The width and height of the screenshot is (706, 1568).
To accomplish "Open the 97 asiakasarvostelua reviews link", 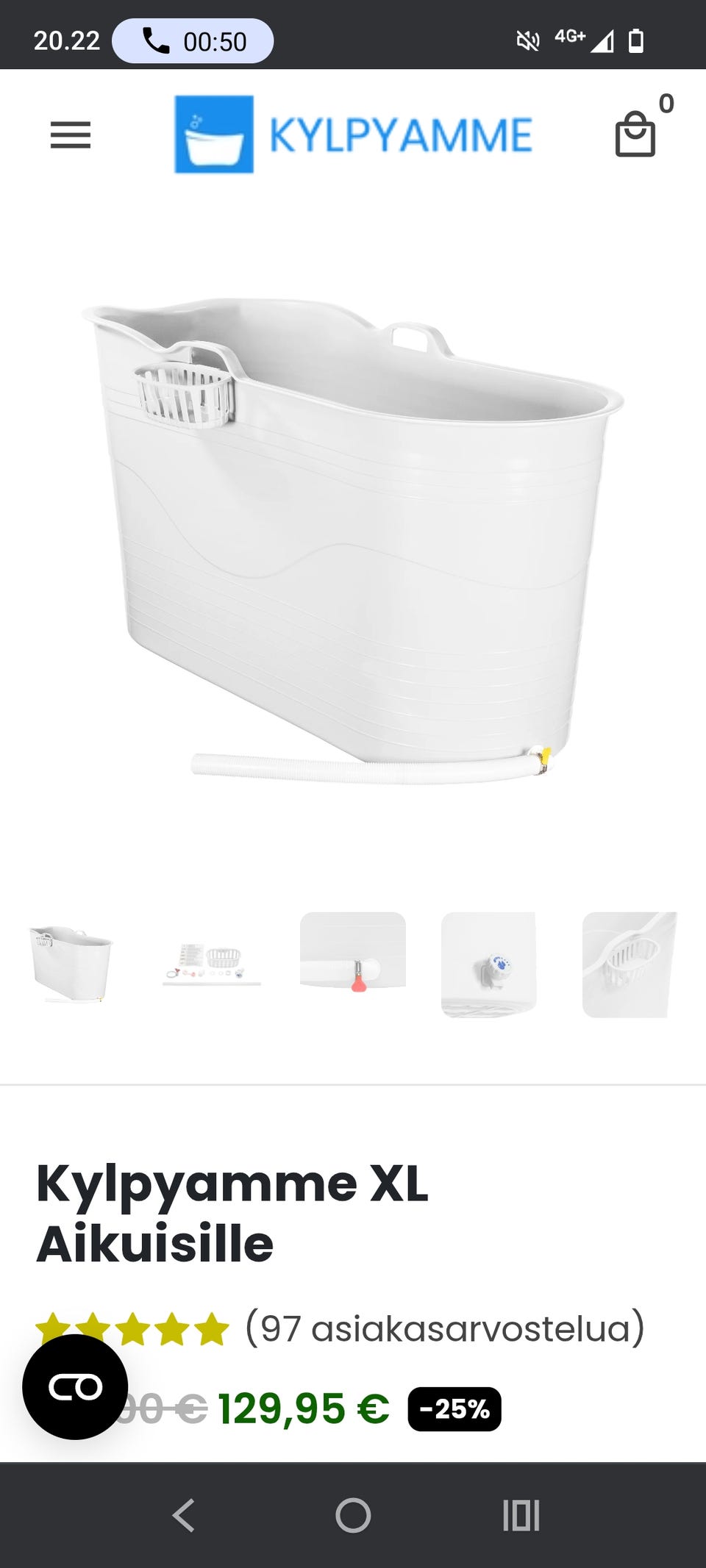I will 445,1328.
